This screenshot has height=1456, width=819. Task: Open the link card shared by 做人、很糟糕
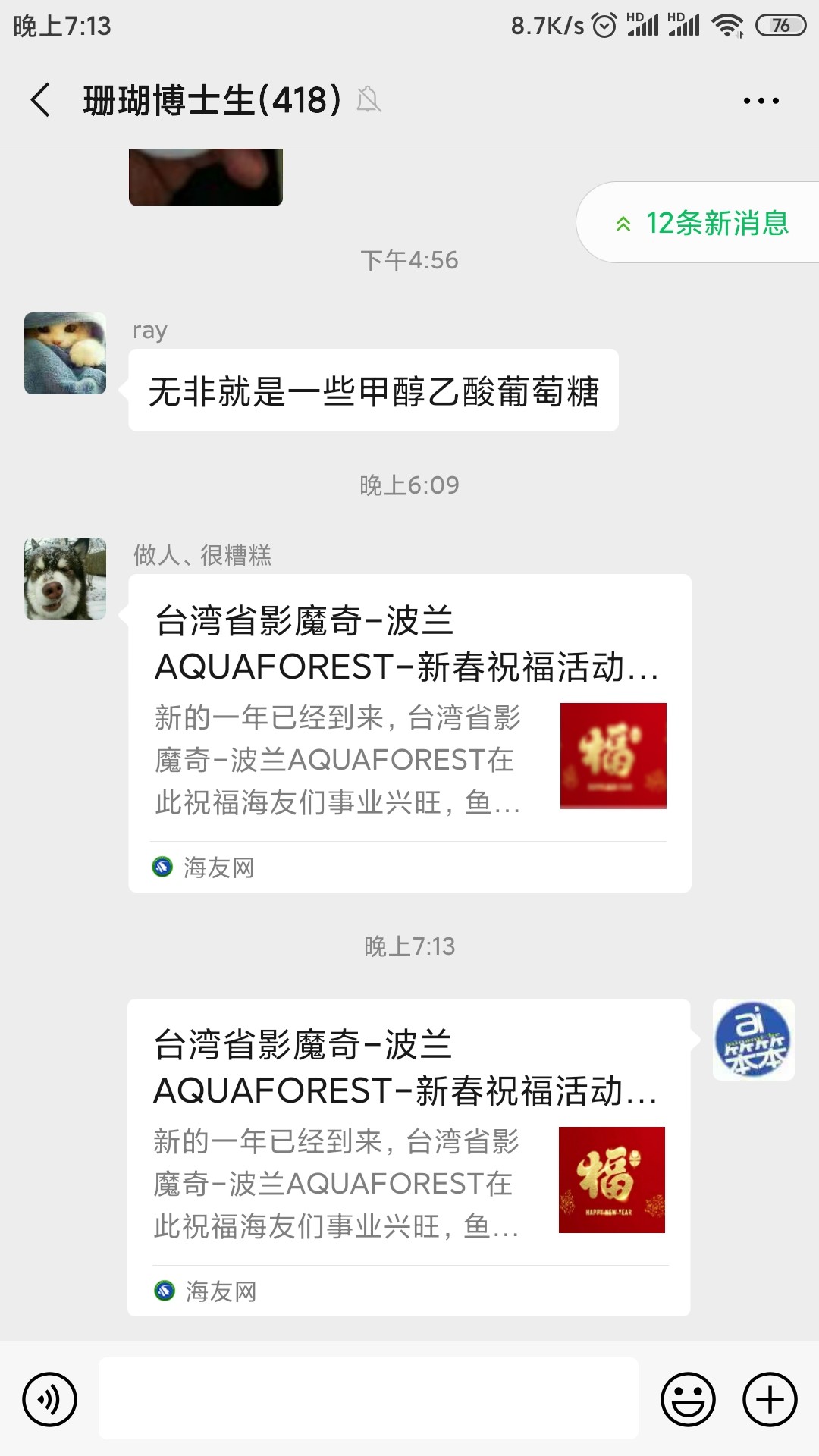409,733
